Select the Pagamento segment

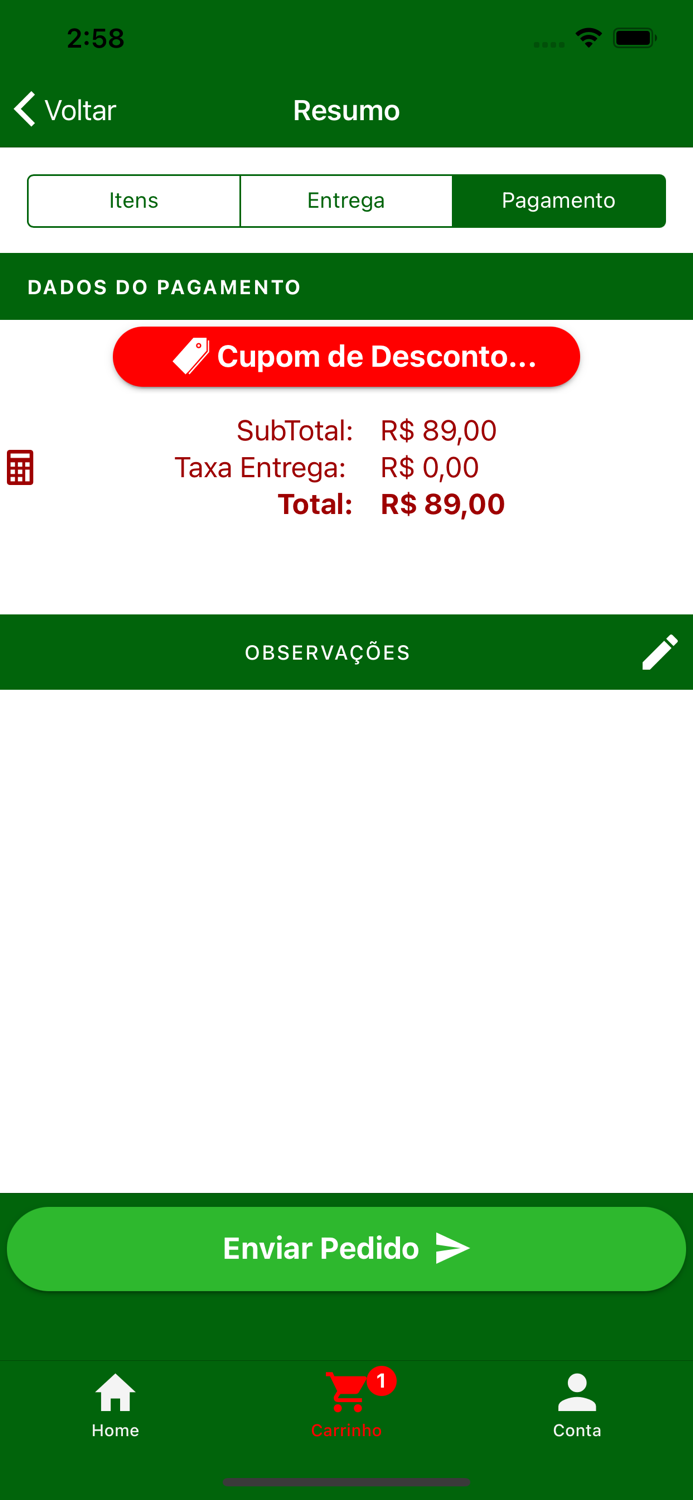558,201
